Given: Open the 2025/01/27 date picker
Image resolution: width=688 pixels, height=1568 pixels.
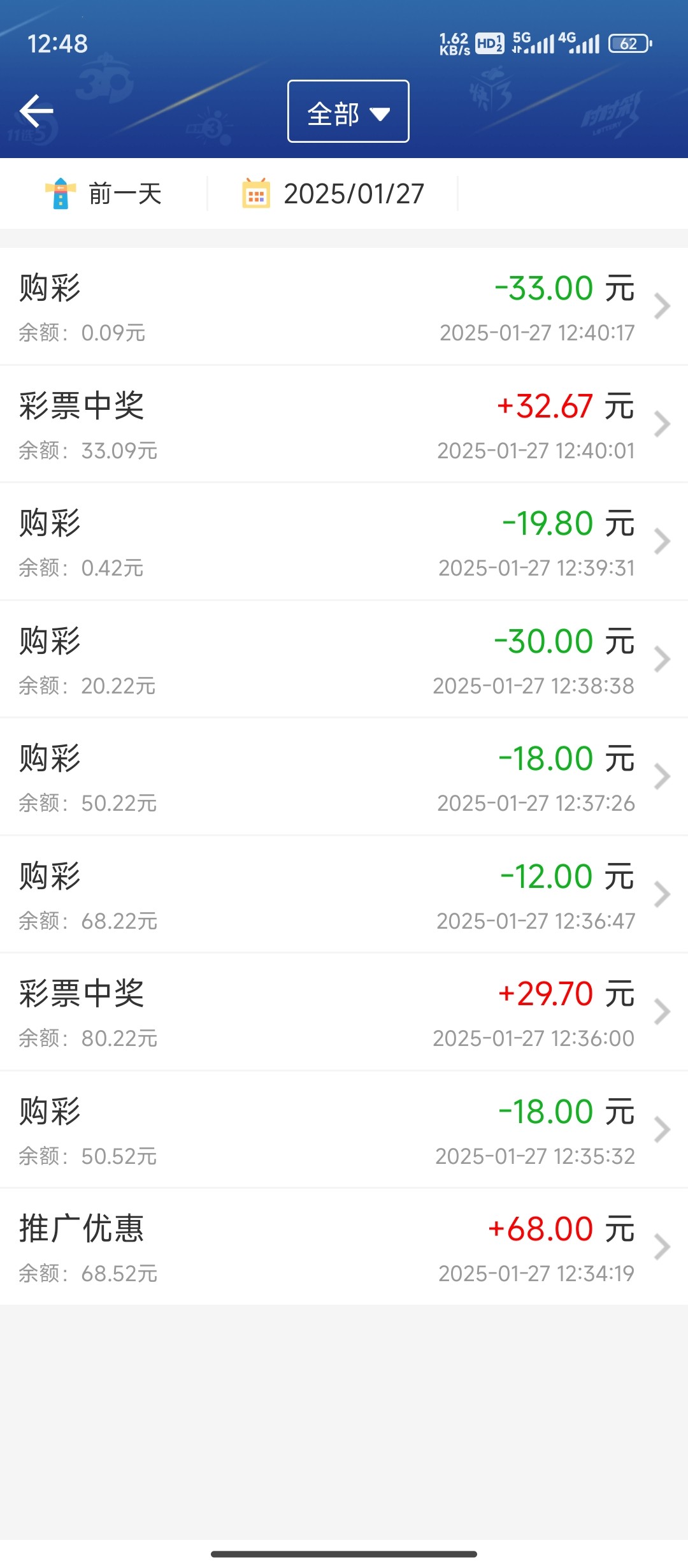Looking at the screenshot, I should pyautogui.click(x=333, y=194).
